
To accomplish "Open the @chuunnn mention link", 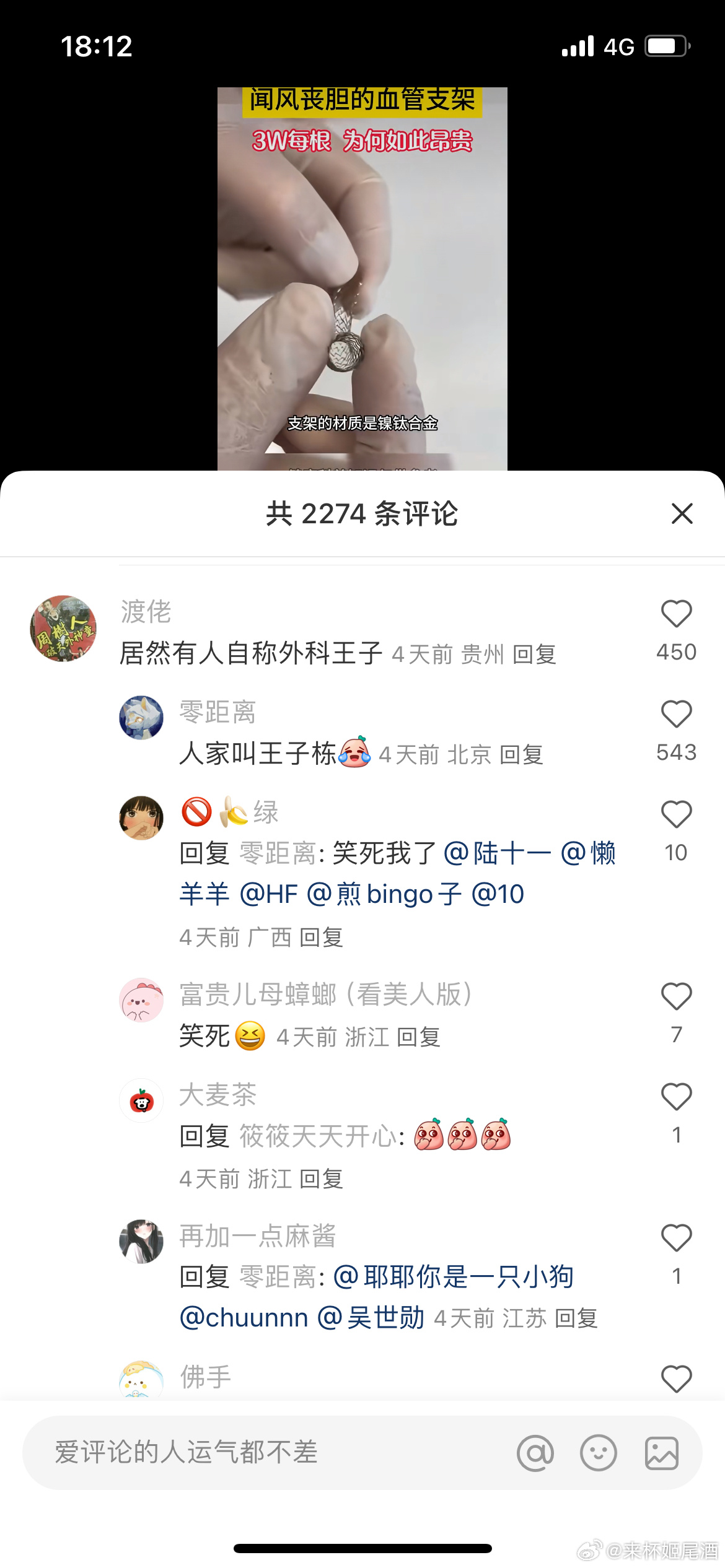I will tap(244, 1318).
